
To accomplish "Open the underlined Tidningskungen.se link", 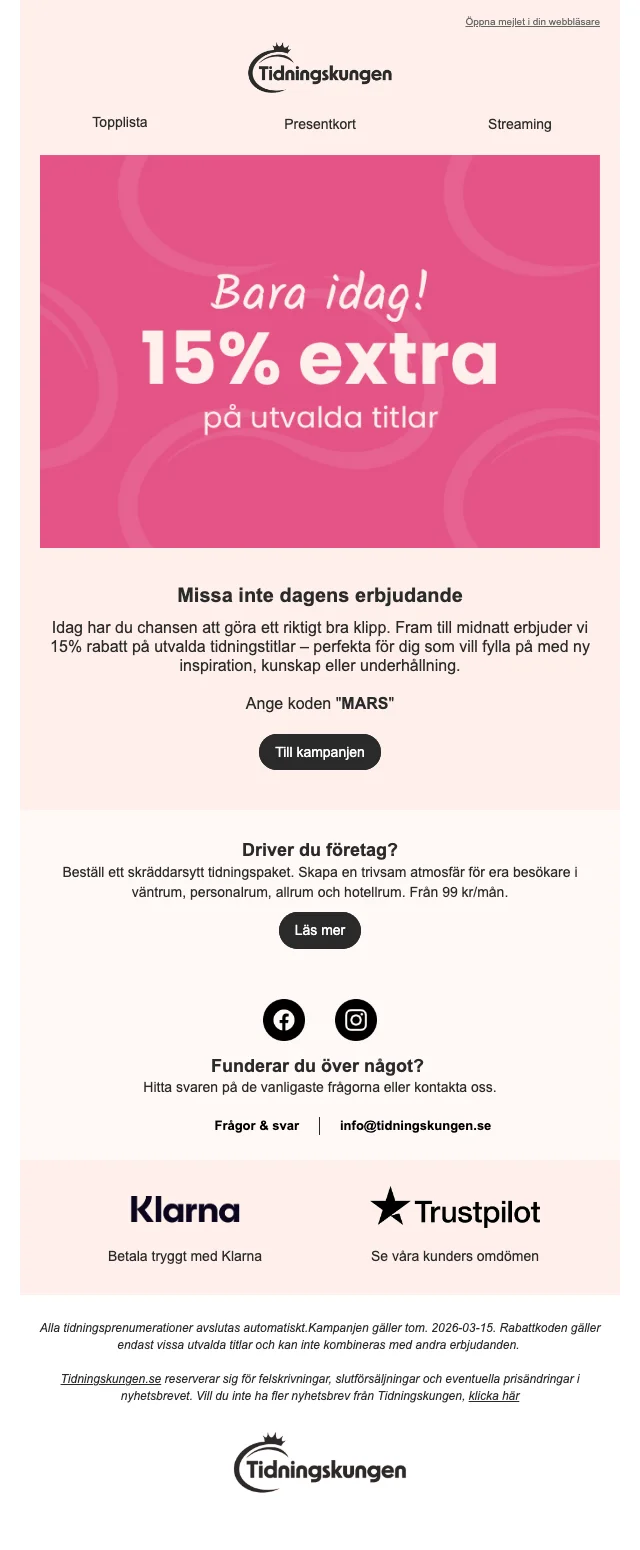I will click(x=111, y=1378).
